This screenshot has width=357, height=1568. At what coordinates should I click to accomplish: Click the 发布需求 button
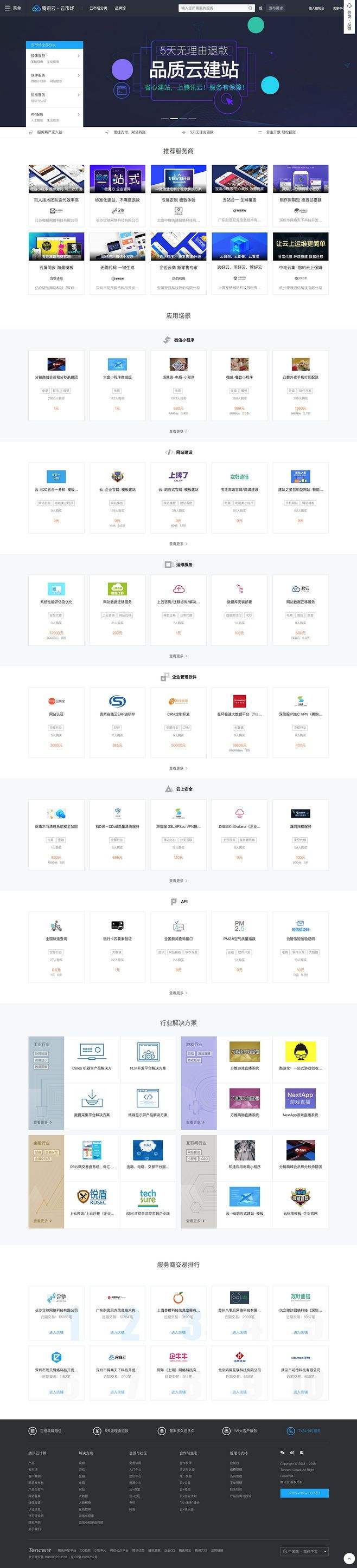(276, 9)
